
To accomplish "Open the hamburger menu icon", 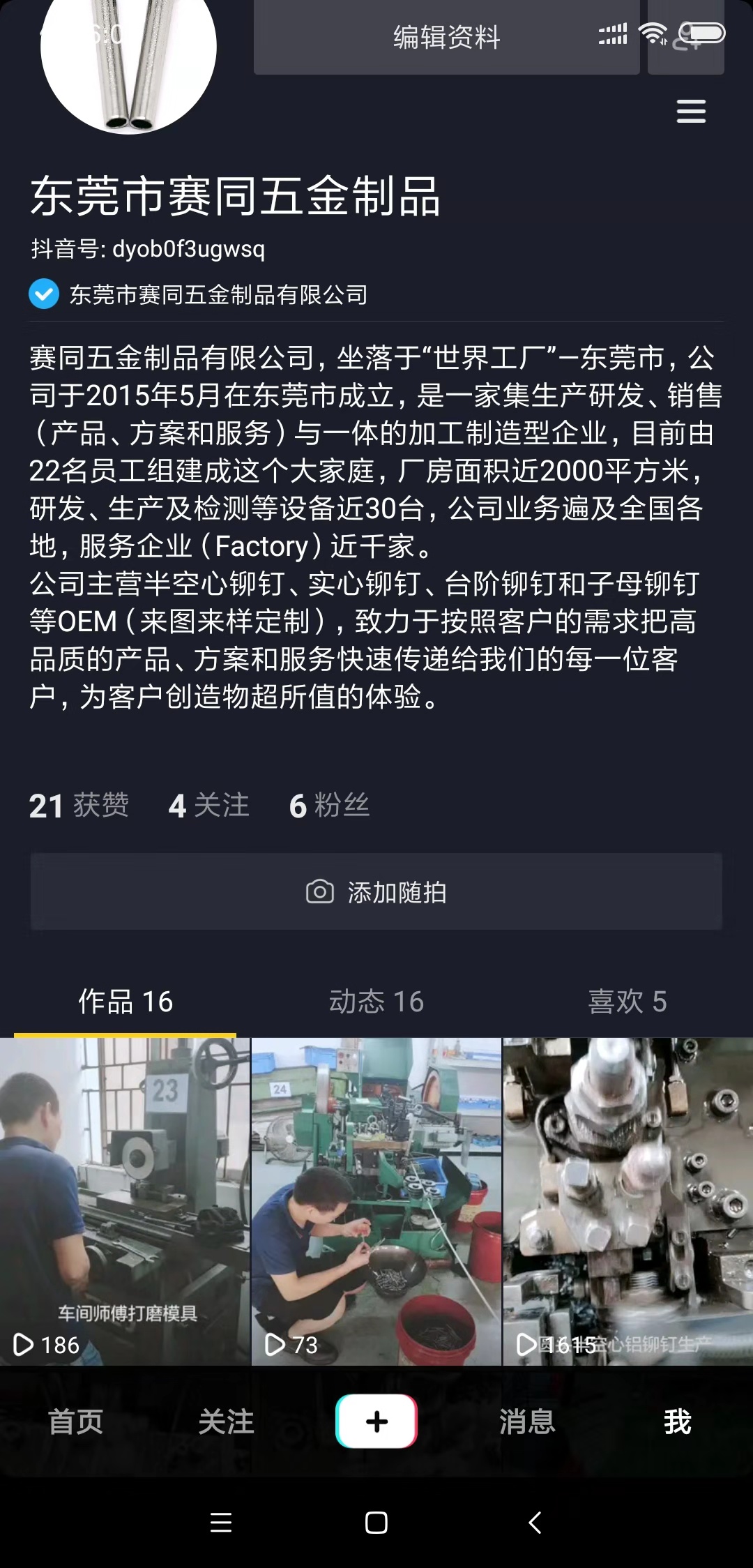I will pyautogui.click(x=691, y=112).
